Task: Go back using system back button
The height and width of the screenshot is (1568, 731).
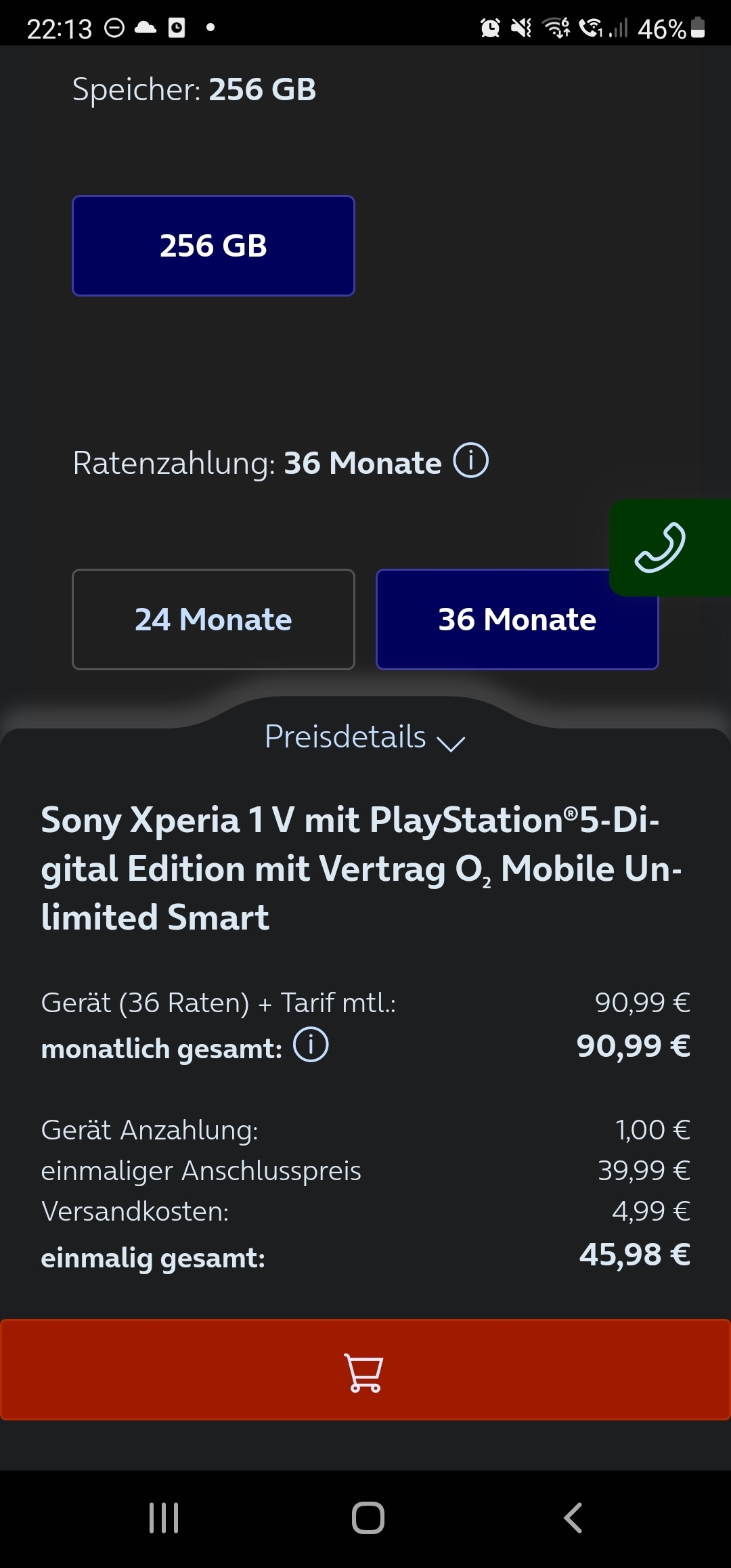Action: (x=573, y=1517)
